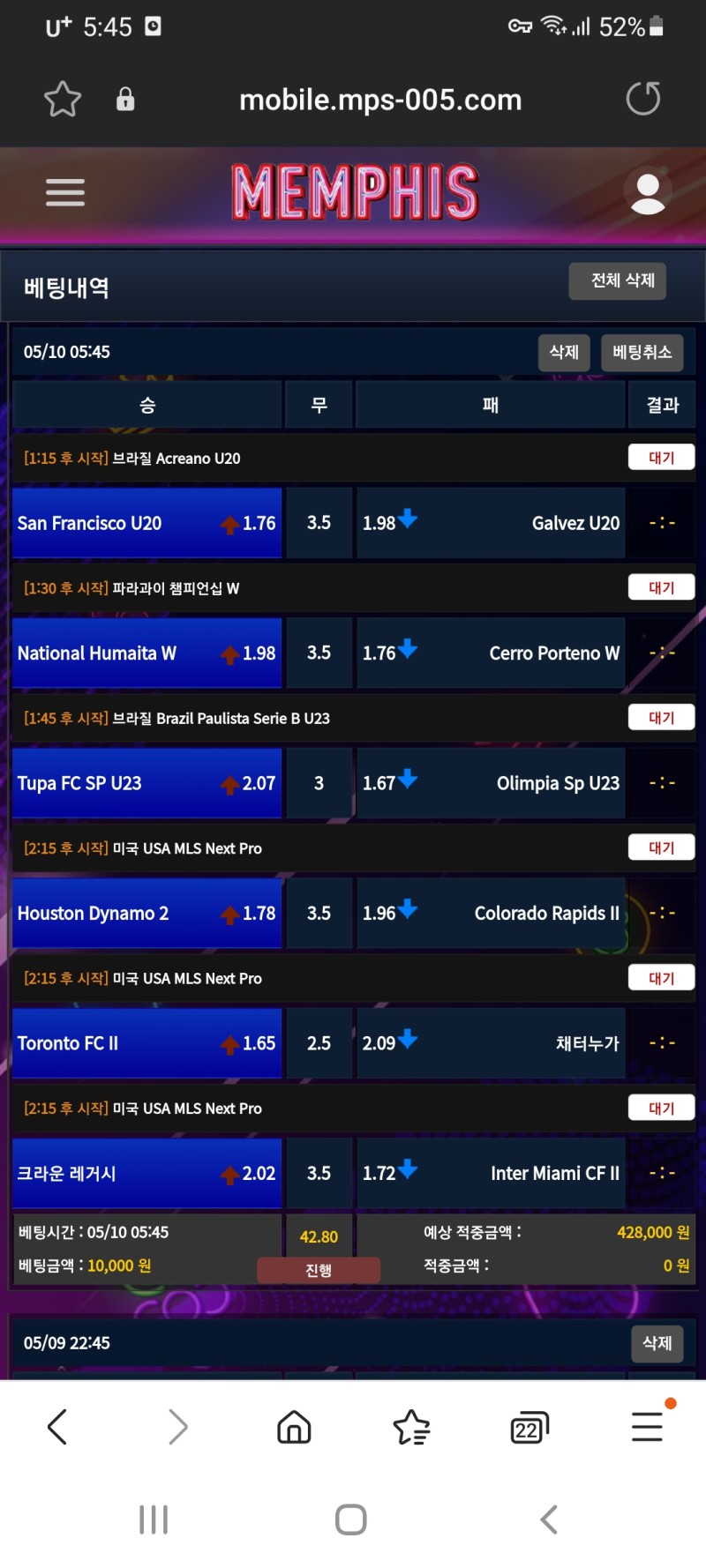Delete the 05/10 05:45 bet slip
This screenshot has width=706, height=1568.
point(564,352)
